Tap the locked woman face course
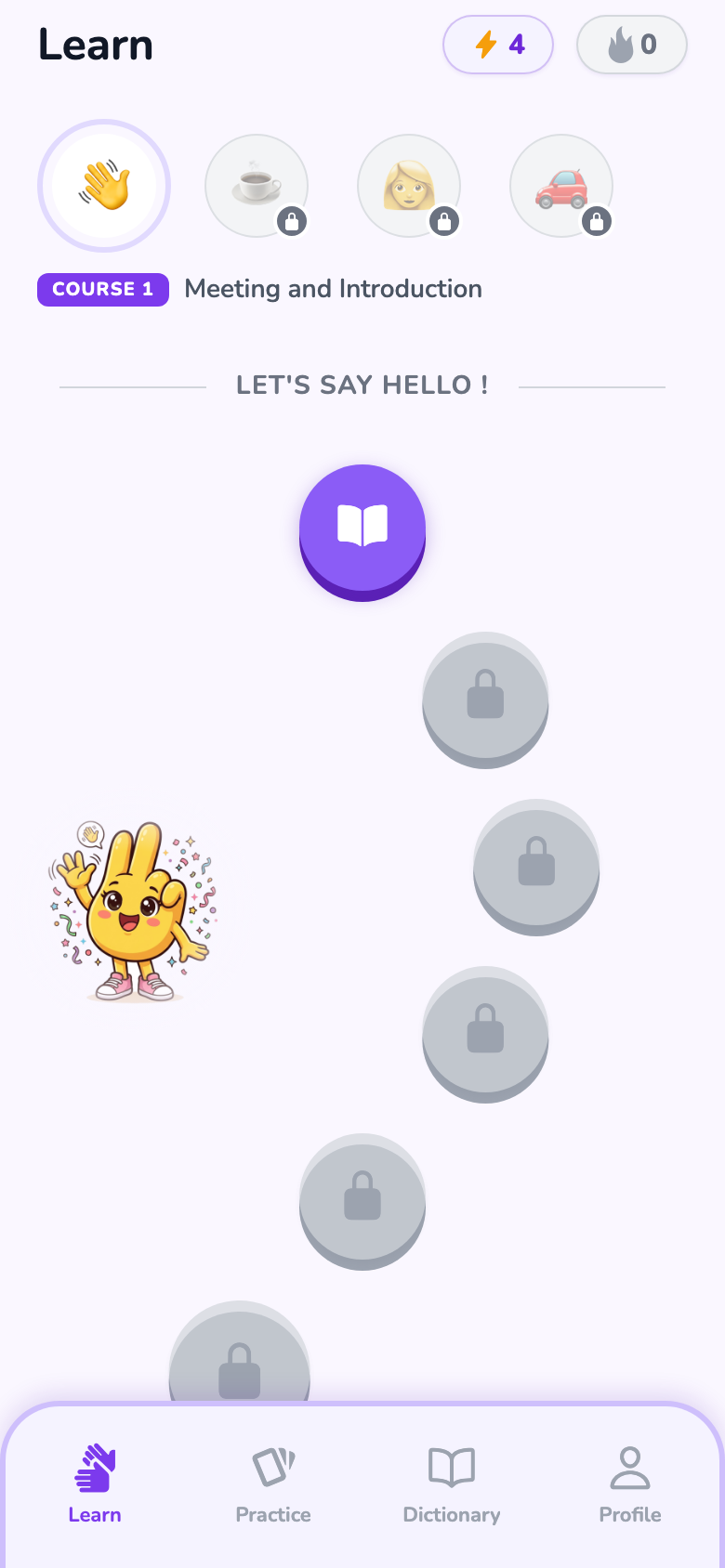The height and width of the screenshot is (1568, 725). [x=409, y=186]
